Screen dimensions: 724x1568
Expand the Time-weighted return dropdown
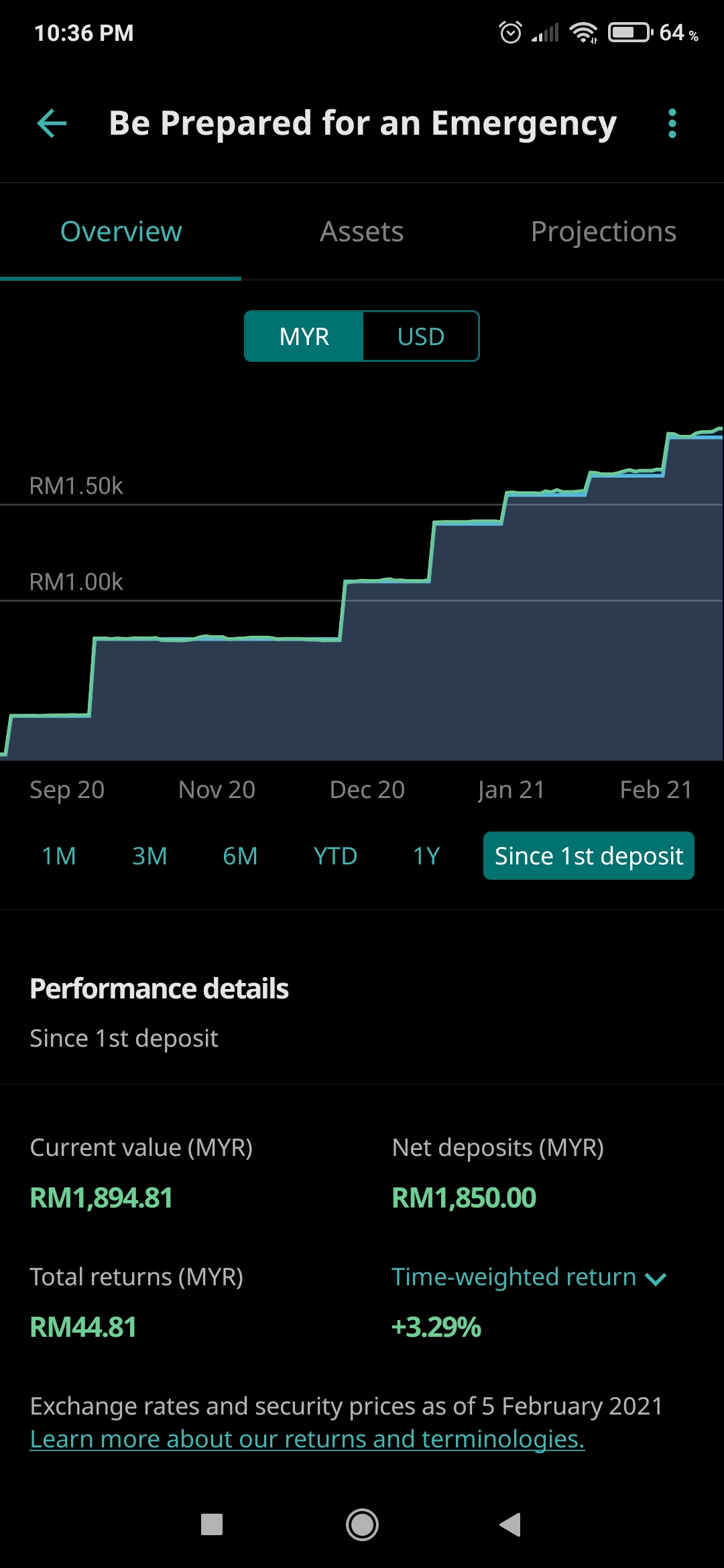[530, 1277]
